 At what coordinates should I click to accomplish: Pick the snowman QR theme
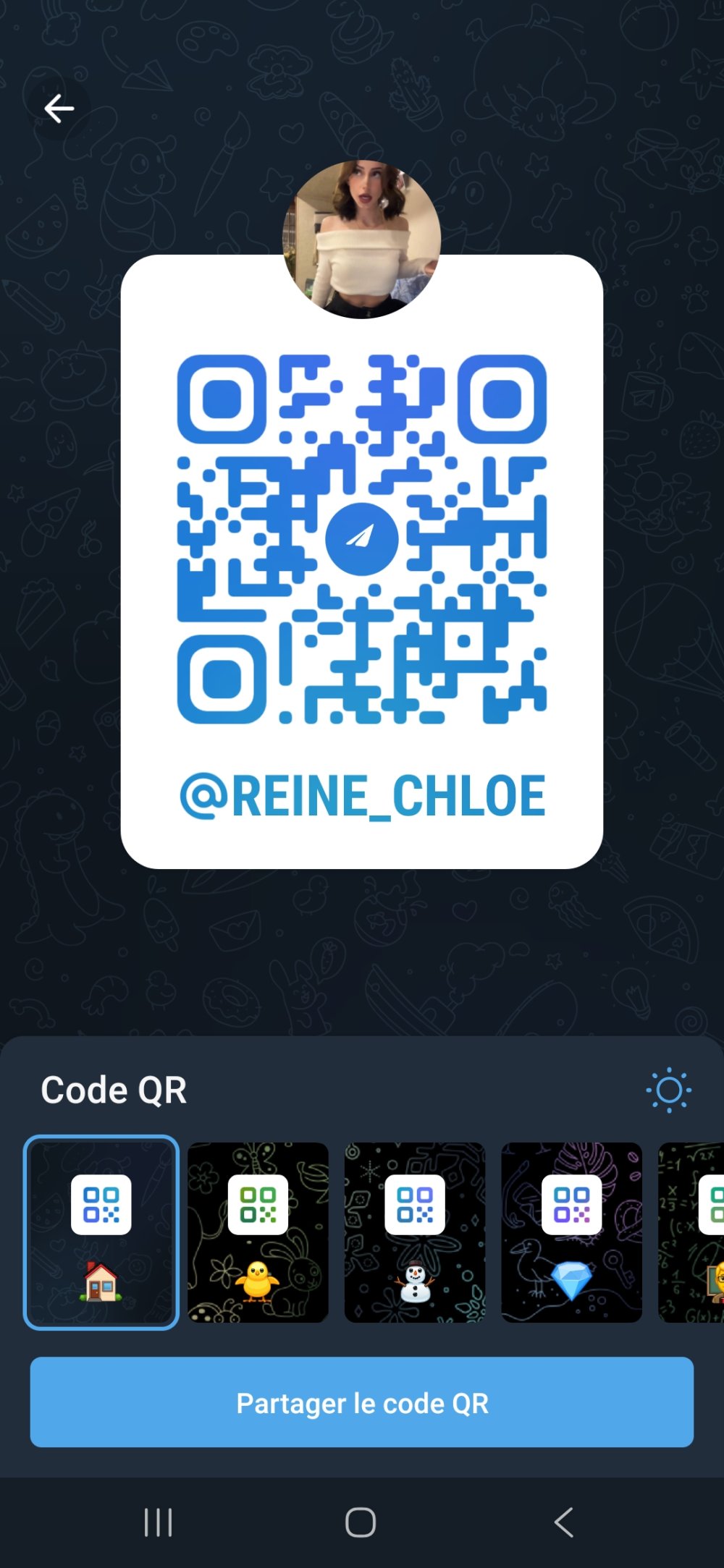point(415,1232)
